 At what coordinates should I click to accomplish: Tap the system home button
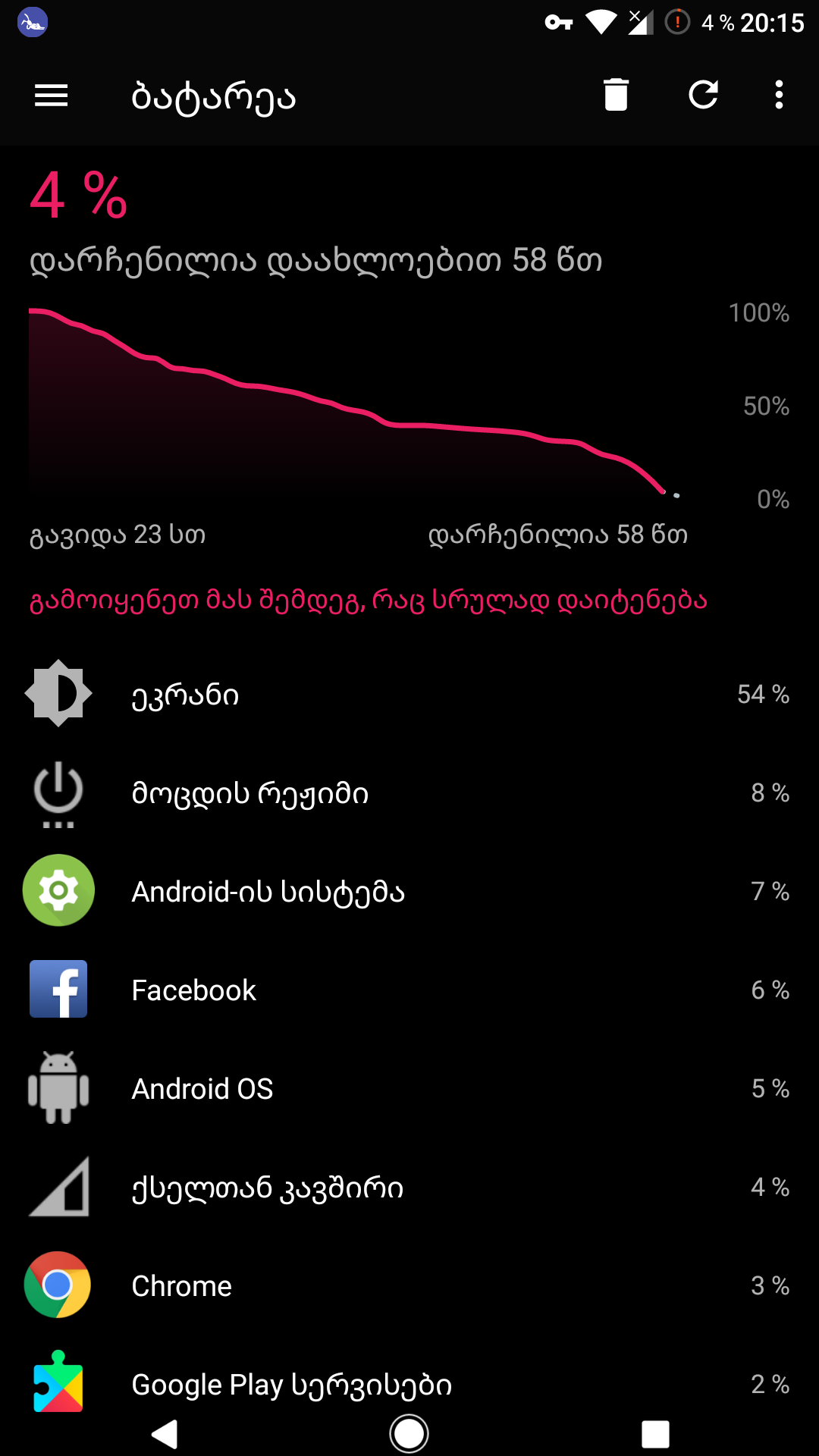pos(409,1434)
